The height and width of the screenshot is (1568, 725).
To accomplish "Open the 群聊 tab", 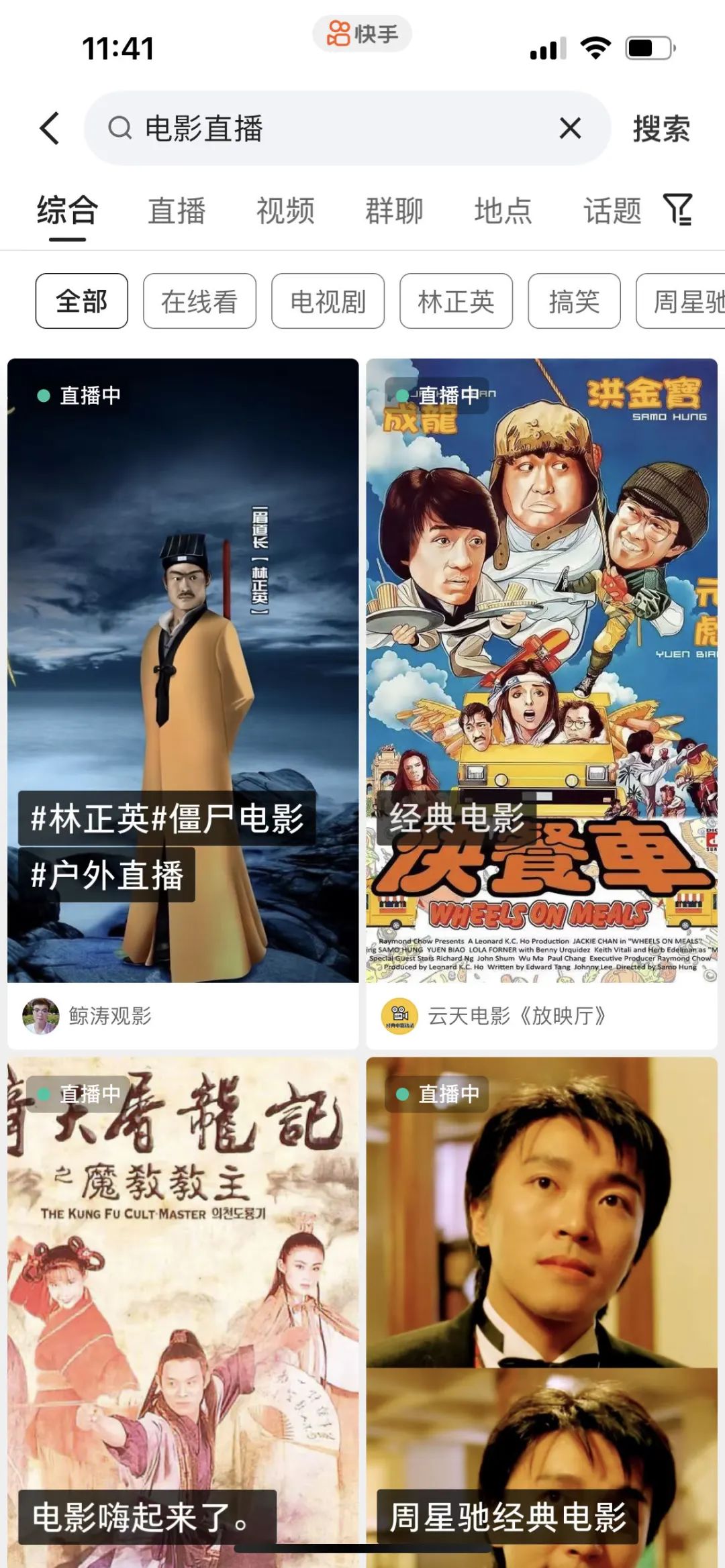I will click(394, 211).
